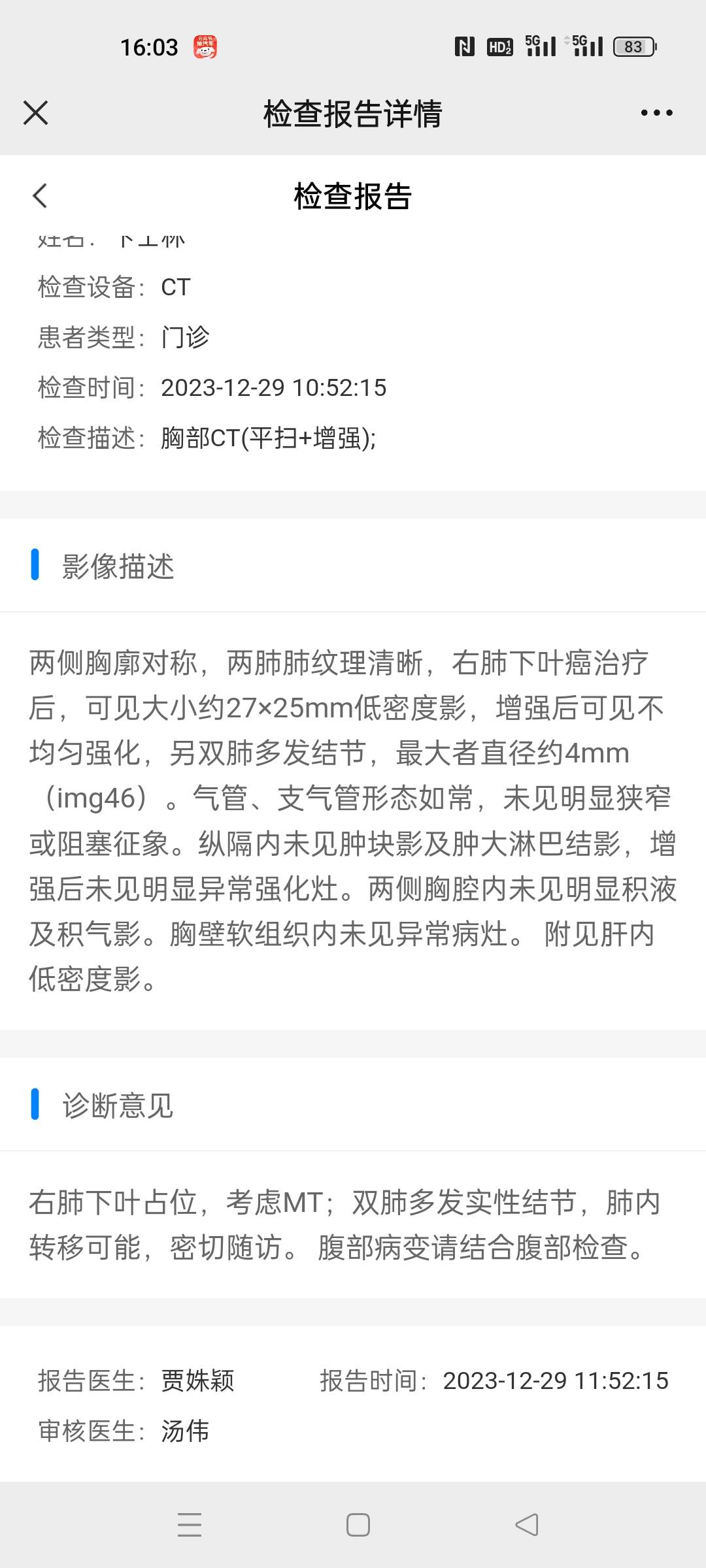This screenshot has width=706, height=1568.
Task: Tap the first 5G signal strength icon
Action: (x=540, y=46)
